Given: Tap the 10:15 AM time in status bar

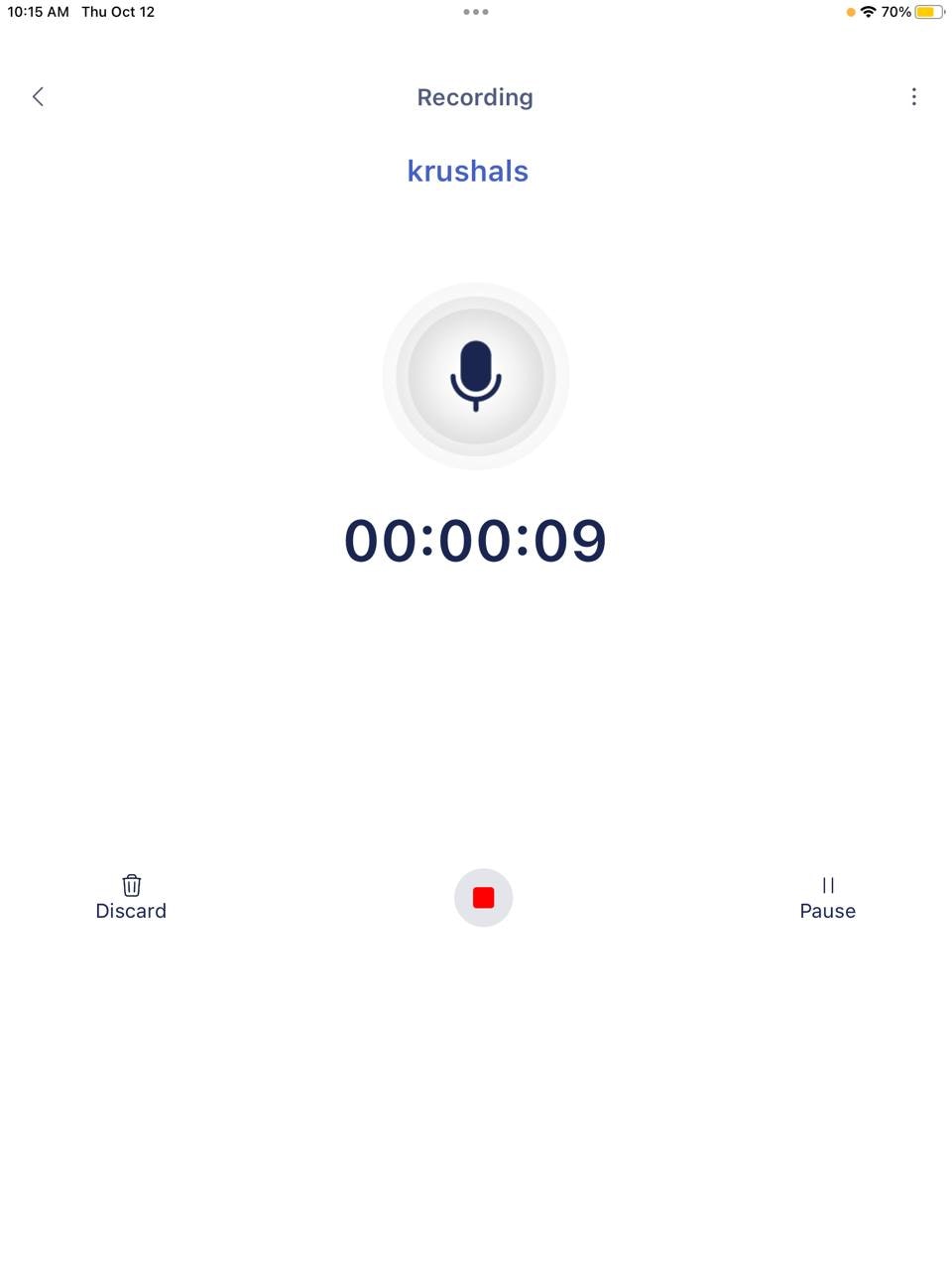Looking at the screenshot, I should 37,12.
